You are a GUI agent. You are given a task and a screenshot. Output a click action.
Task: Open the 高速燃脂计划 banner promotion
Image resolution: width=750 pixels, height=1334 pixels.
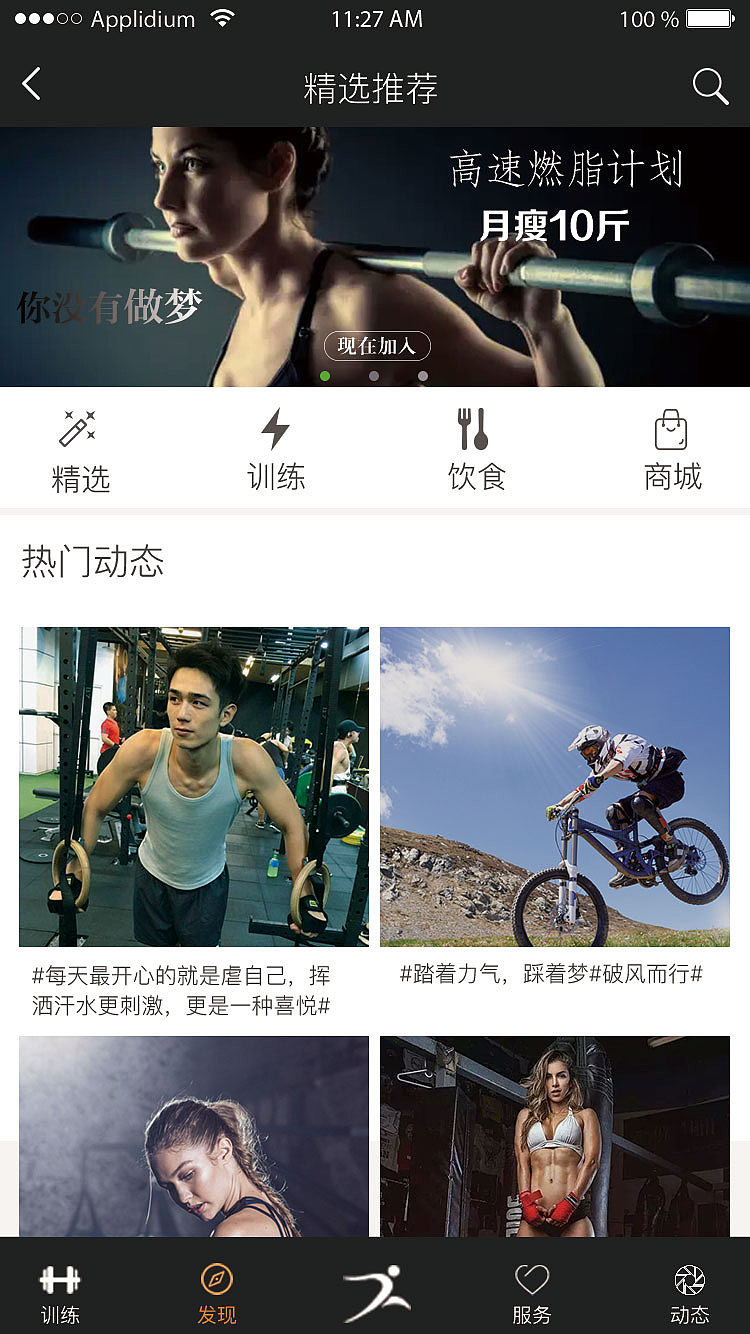[375, 255]
